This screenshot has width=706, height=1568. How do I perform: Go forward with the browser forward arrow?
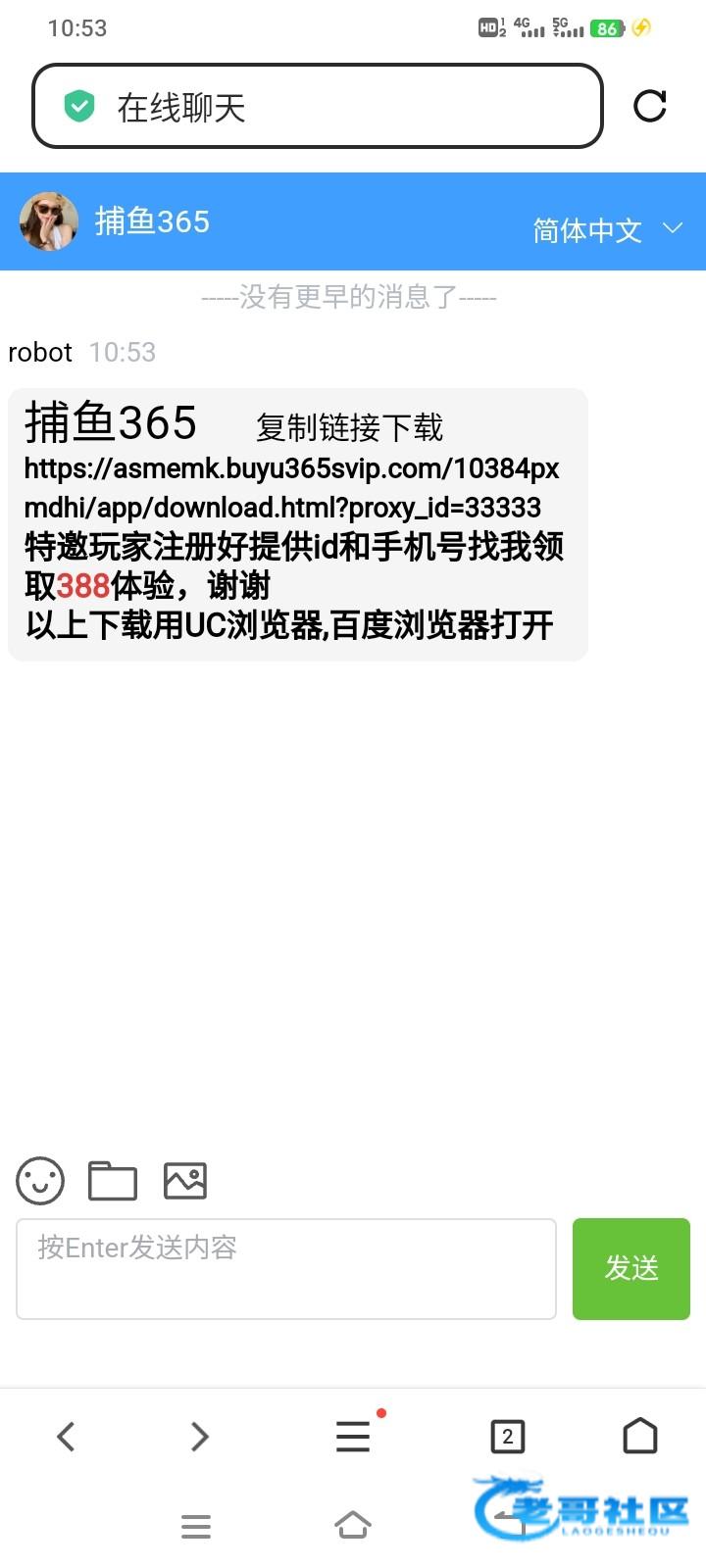coord(199,1437)
